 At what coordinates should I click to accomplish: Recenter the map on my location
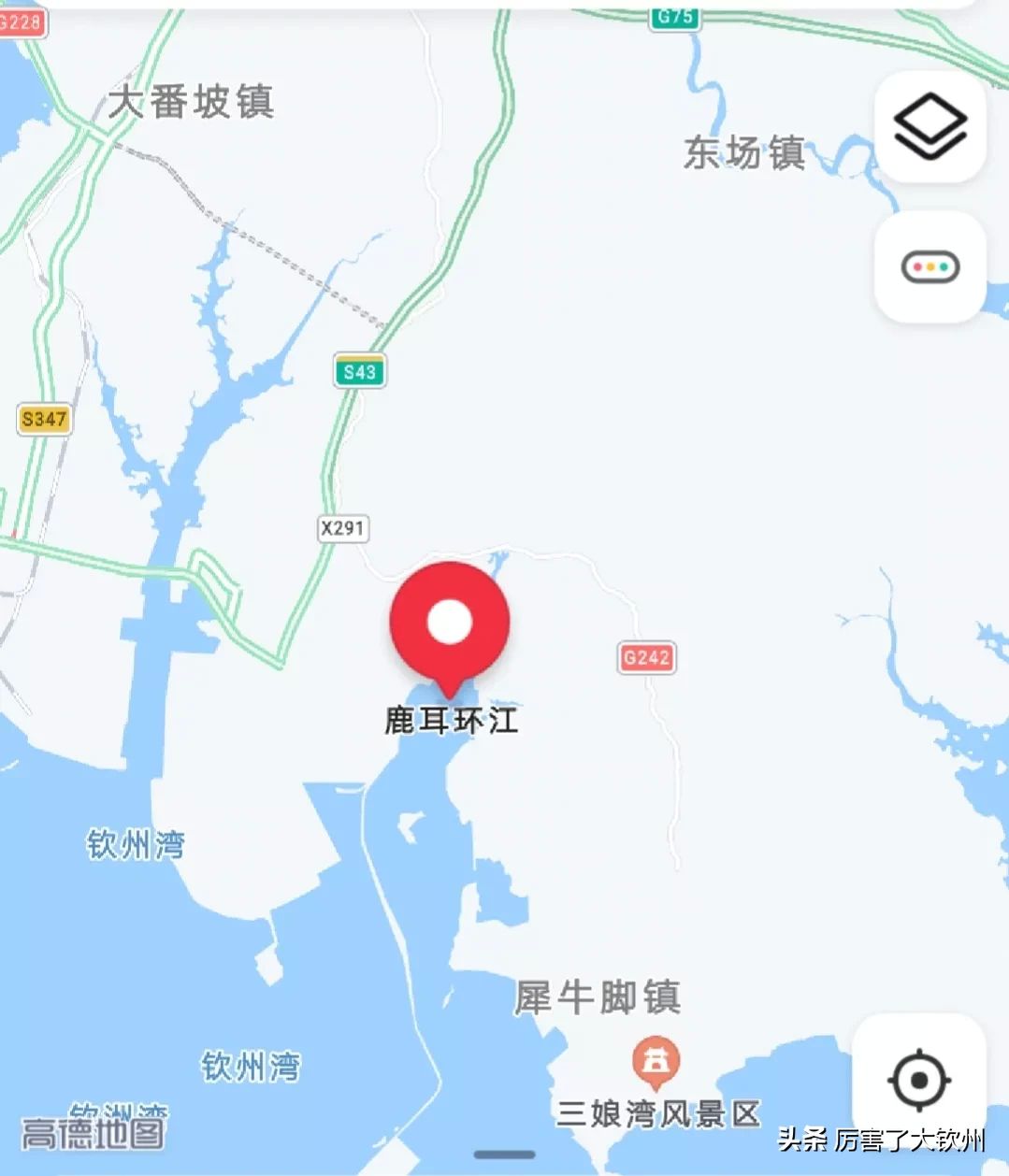(918, 1081)
